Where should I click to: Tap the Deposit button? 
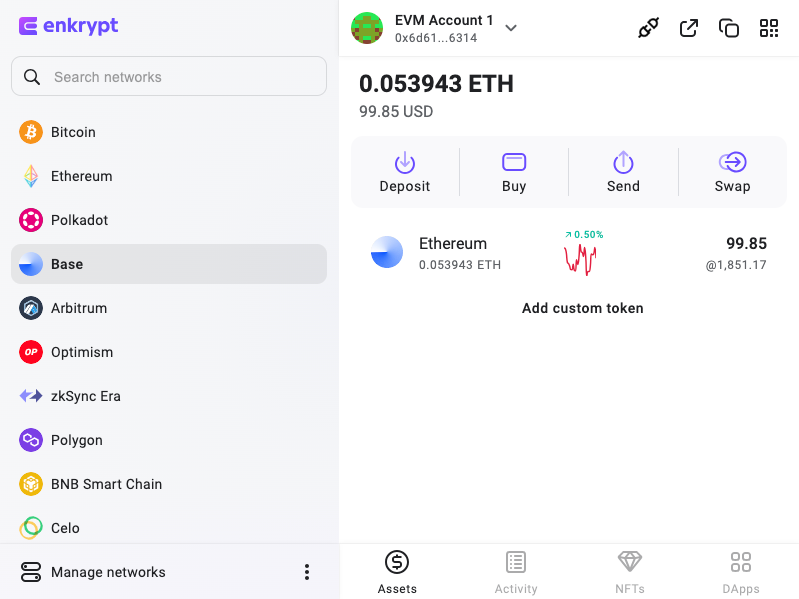(x=405, y=172)
